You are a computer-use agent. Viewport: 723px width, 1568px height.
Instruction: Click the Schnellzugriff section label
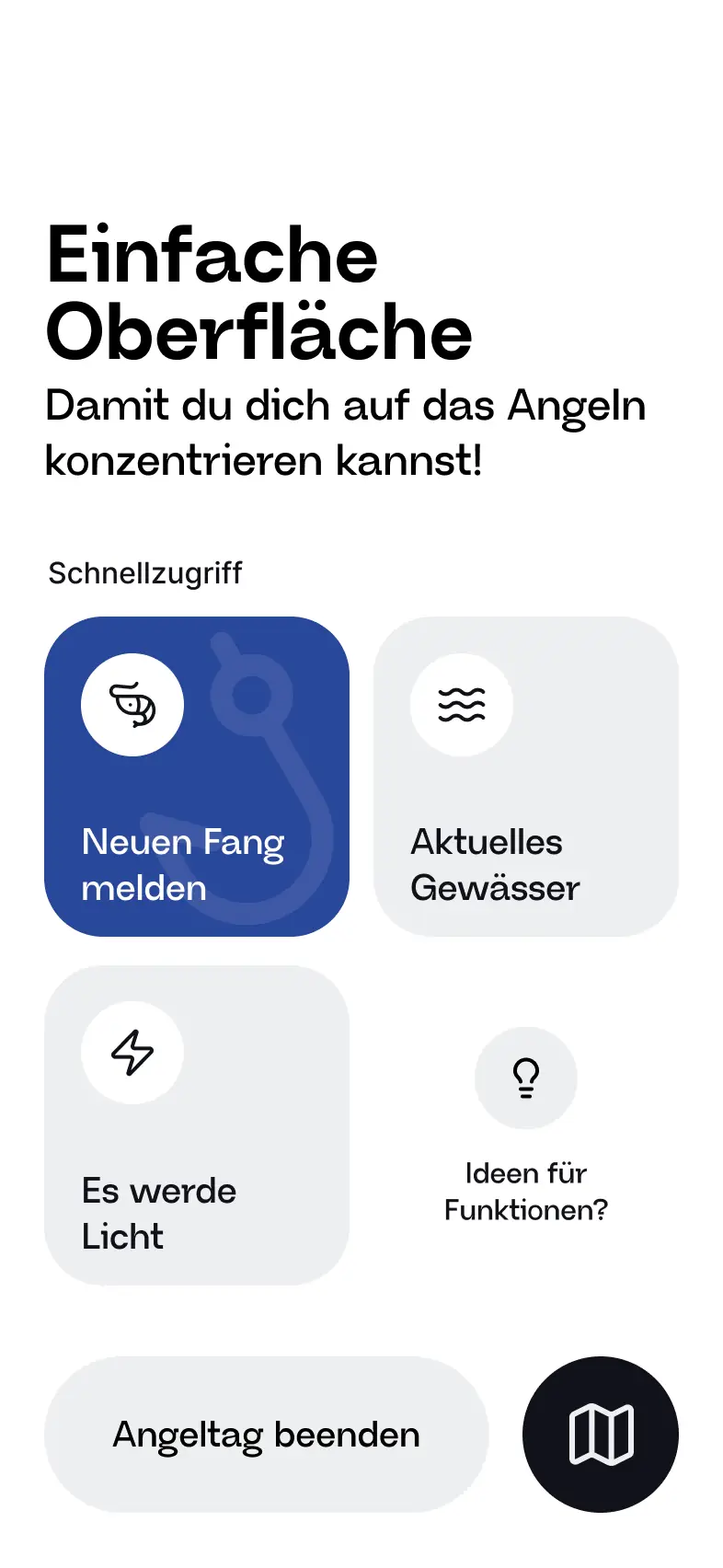pos(145,572)
